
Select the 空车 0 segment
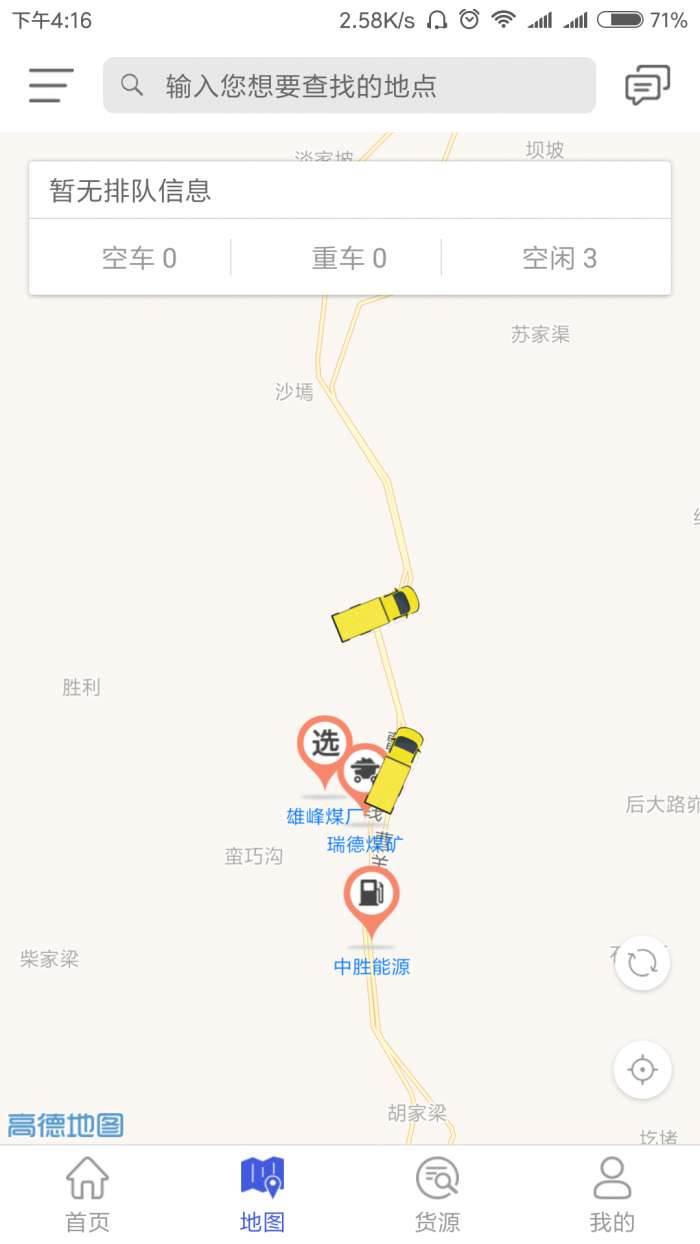(139, 258)
